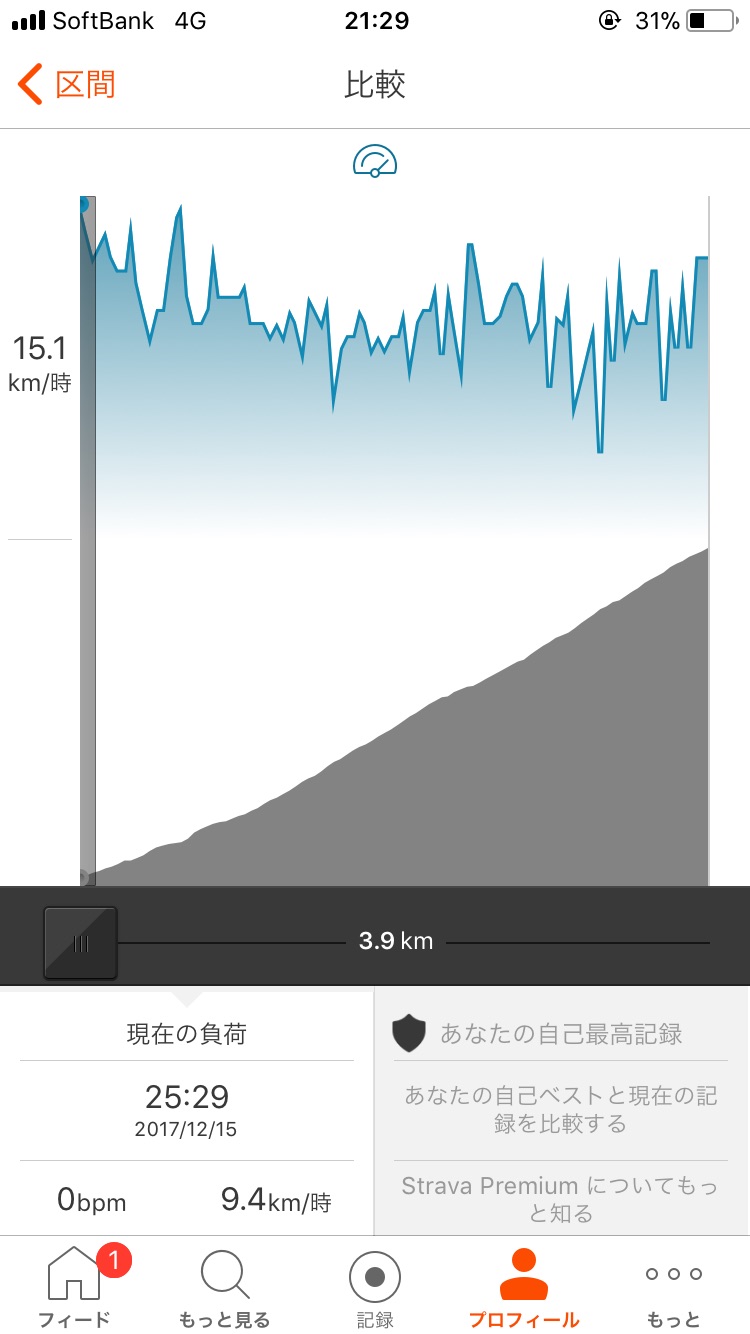Tap the distance slider handle

pyautogui.click(x=80, y=943)
